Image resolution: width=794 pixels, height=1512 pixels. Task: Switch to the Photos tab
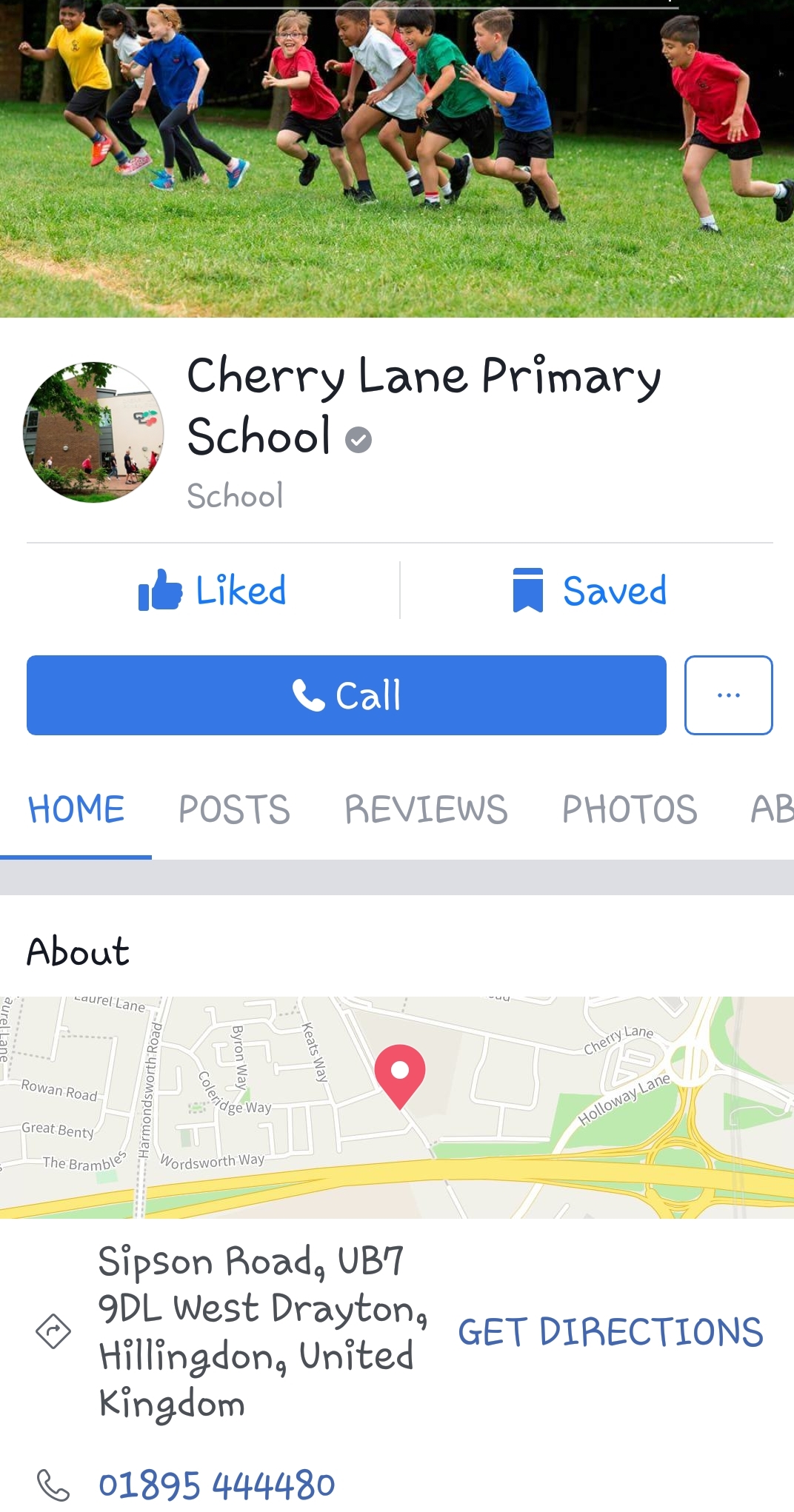[x=630, y=809]
